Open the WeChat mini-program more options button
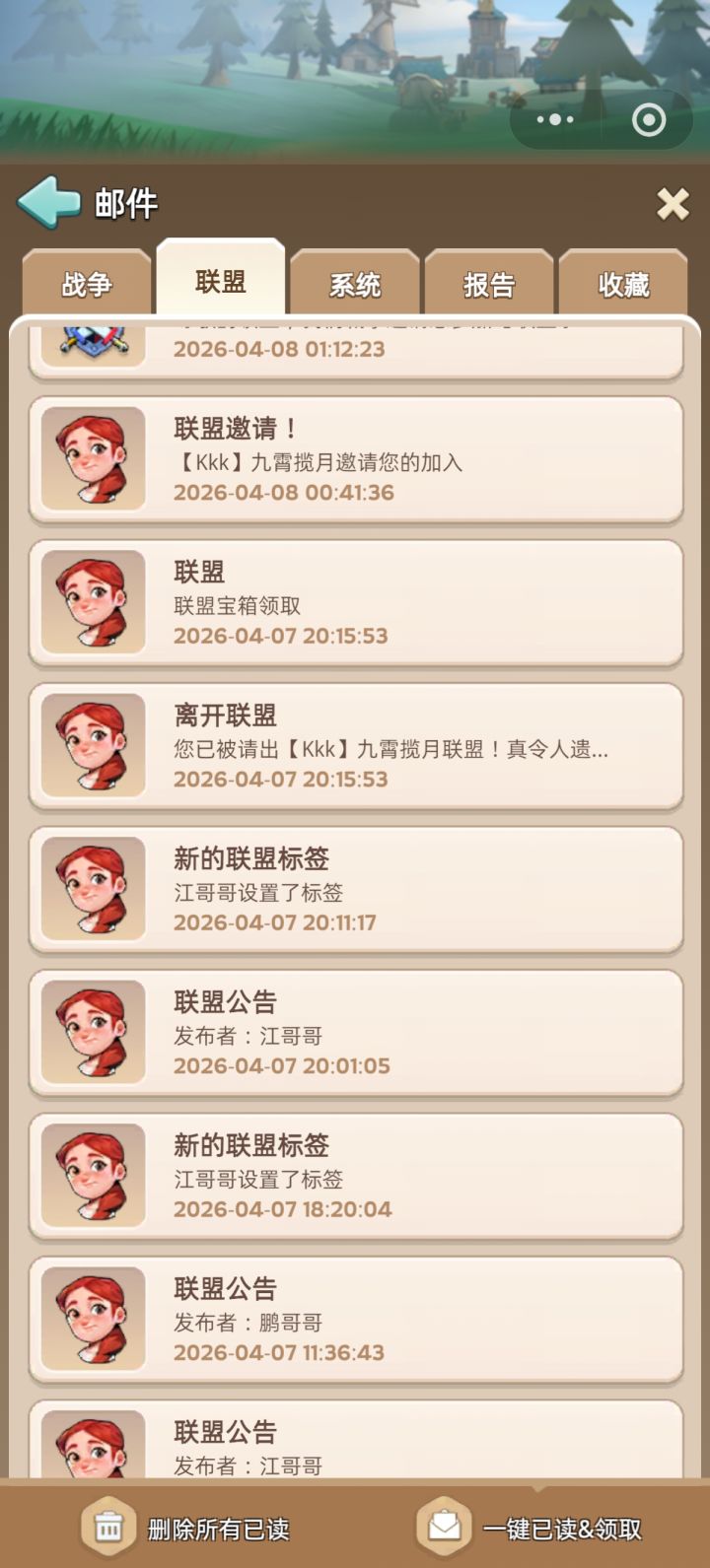 point(555,118)
